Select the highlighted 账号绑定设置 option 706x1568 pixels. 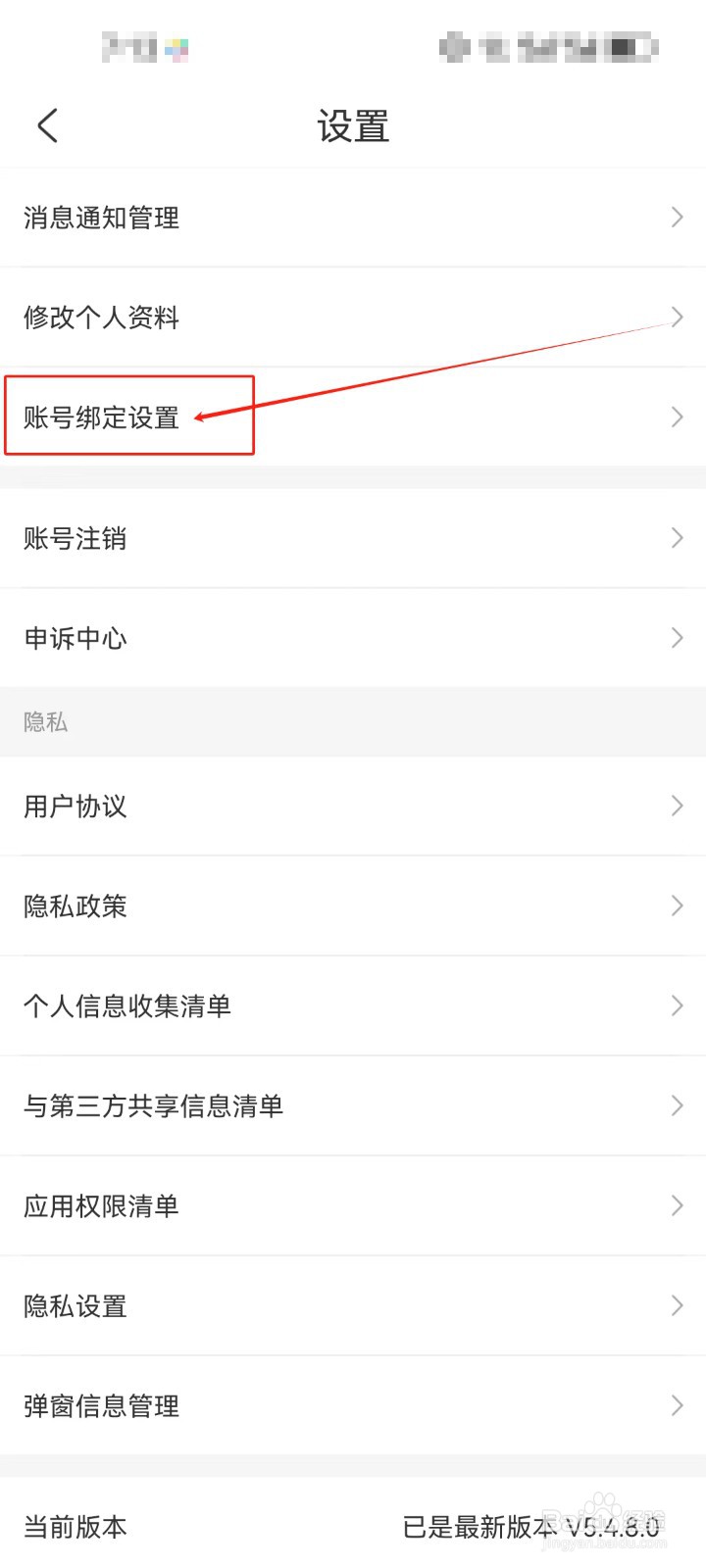[x=101, y=416]
